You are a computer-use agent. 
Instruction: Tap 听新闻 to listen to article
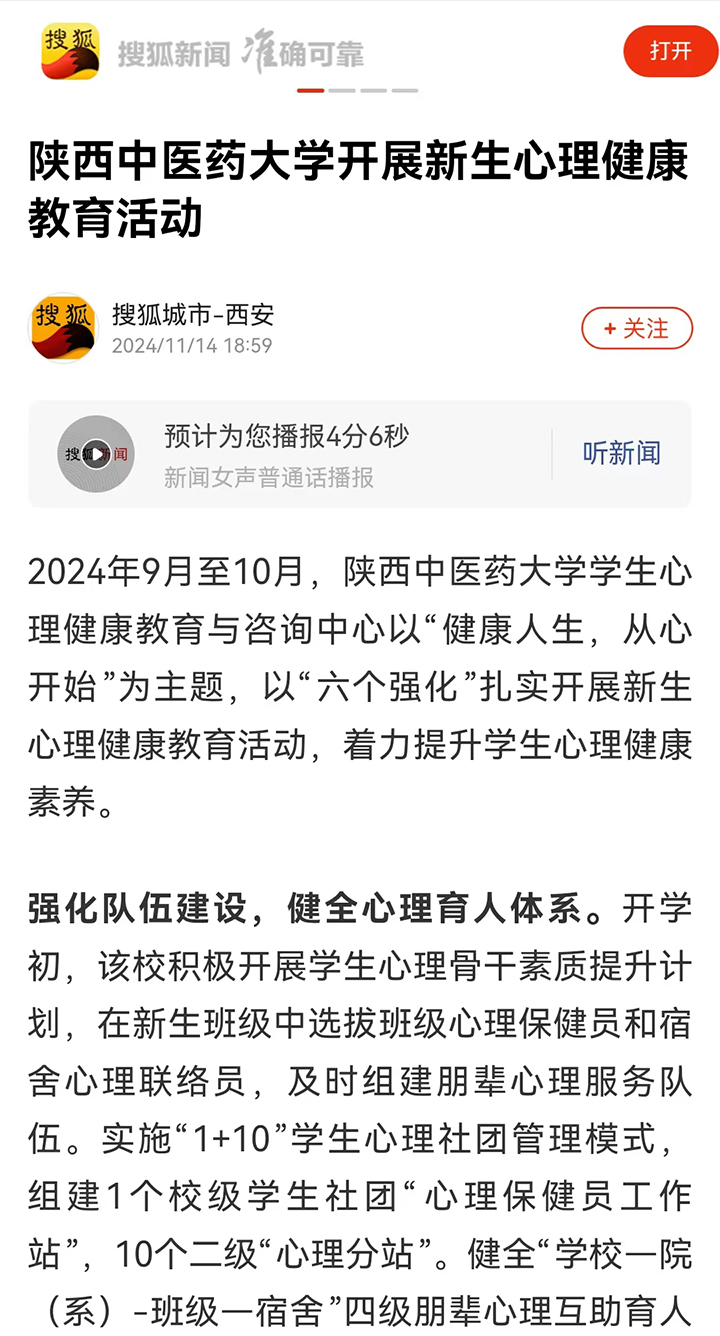click(621, 453)
